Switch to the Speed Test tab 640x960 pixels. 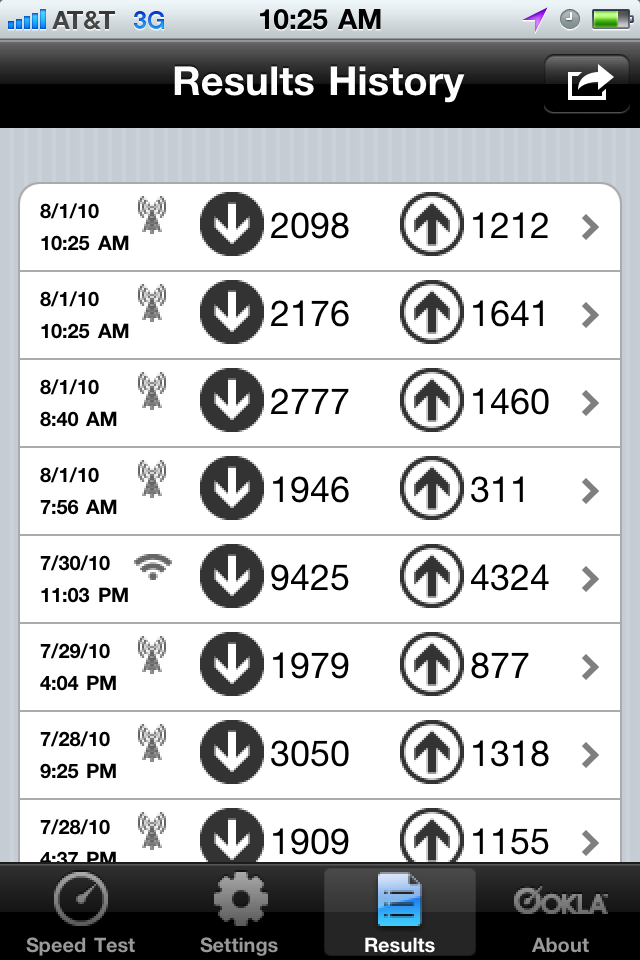point(80,913)
